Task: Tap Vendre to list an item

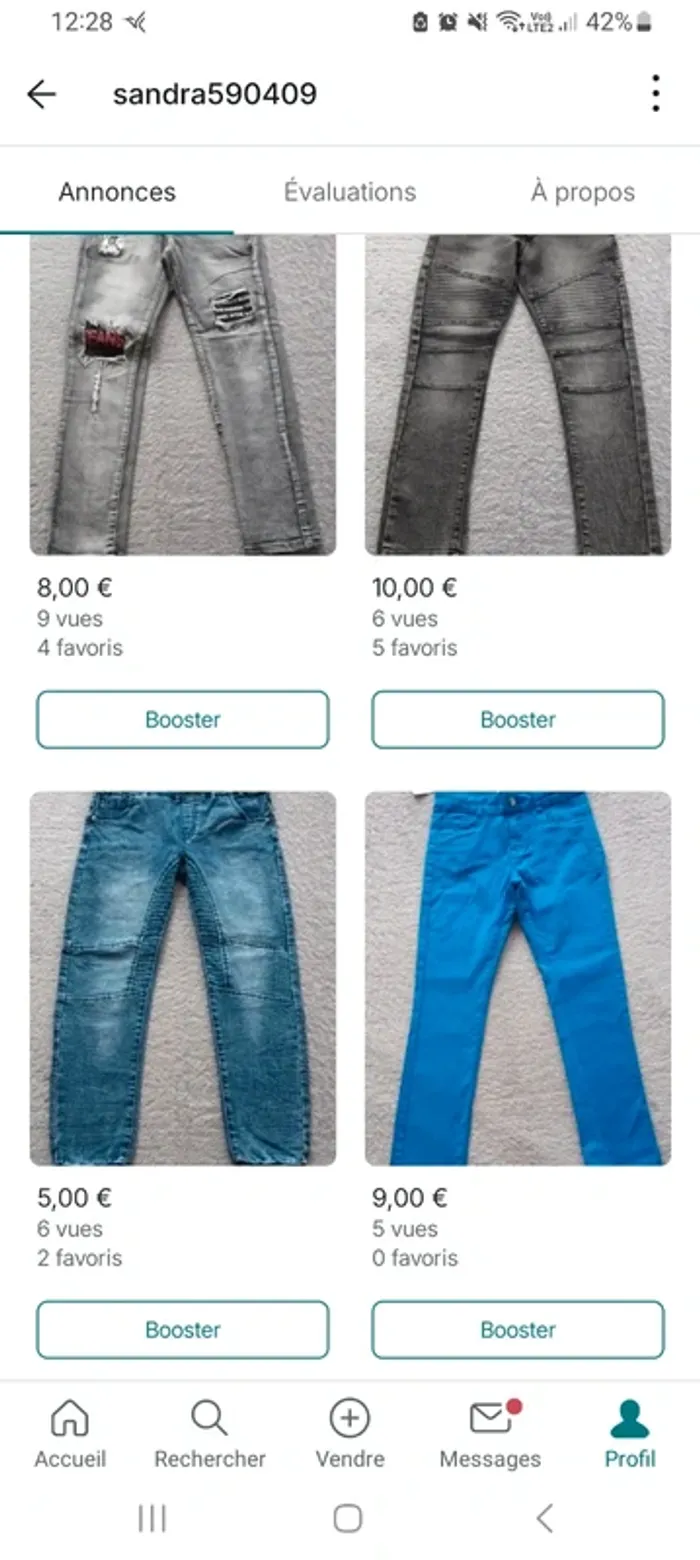Action: tap(350, 1434)
